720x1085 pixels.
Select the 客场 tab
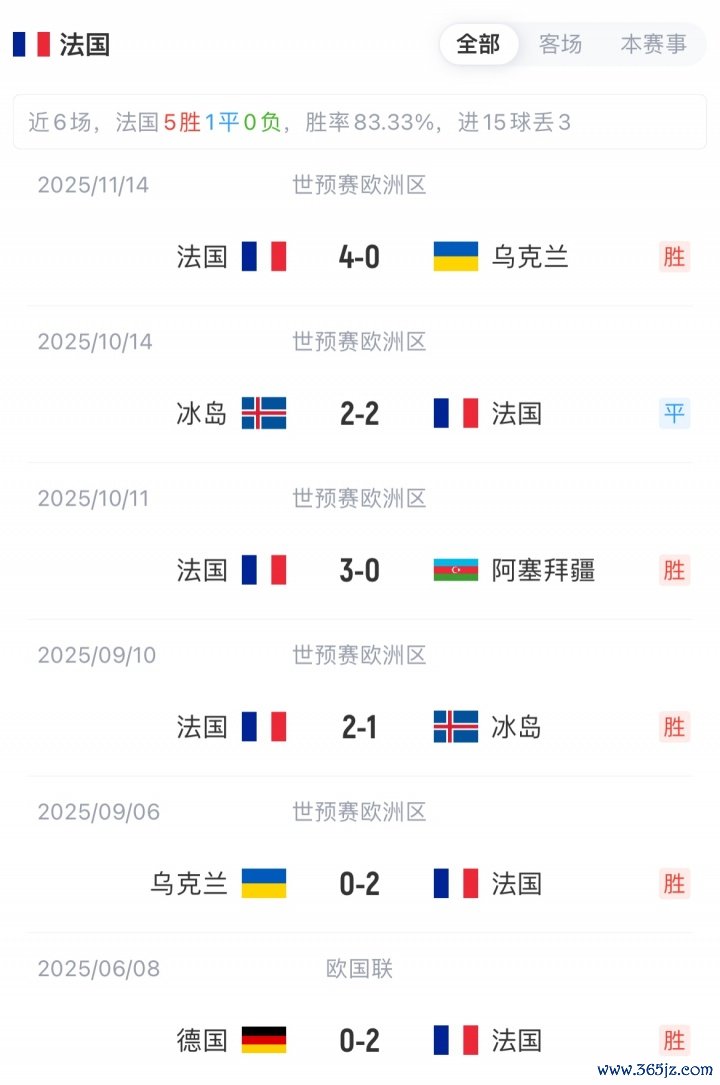tap(560, 45)
